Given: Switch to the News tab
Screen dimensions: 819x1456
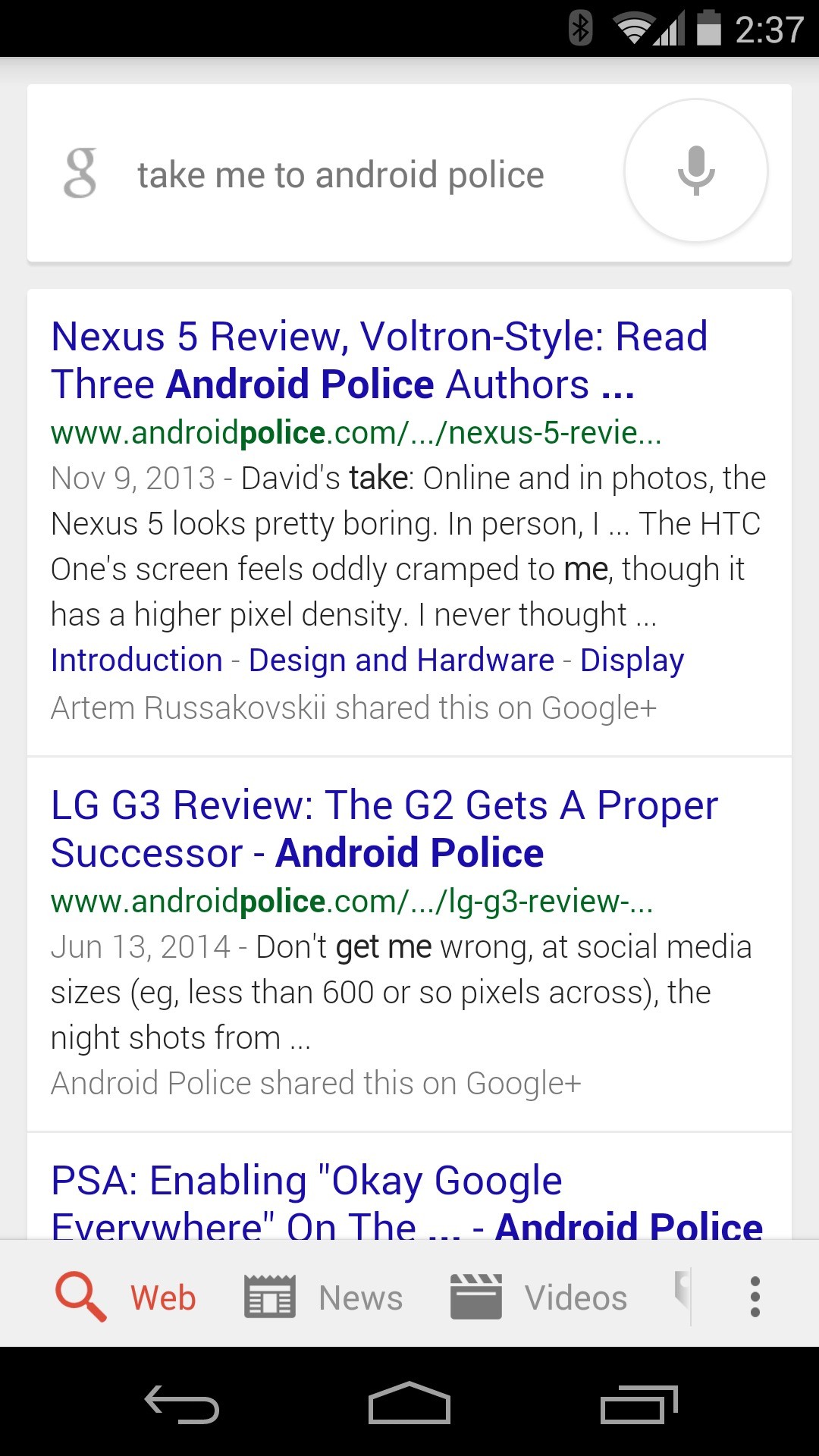Looking at the screenshot, I should [324, 1298].
